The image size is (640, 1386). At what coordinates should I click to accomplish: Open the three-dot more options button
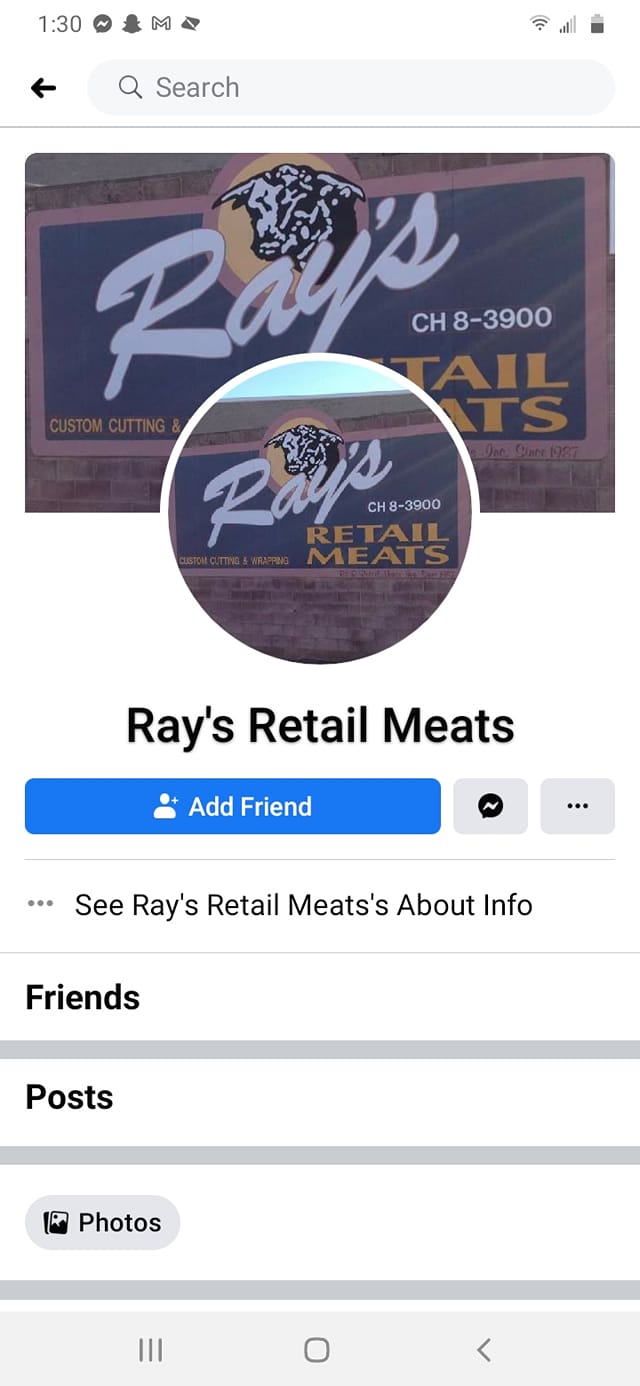577,806
